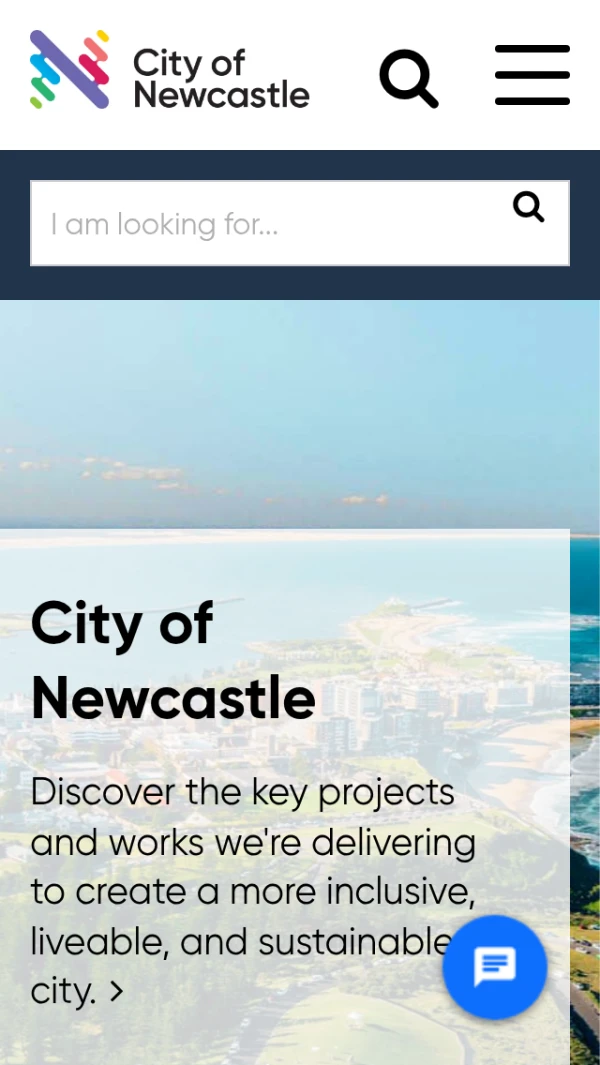Open the hamburger navigation menu
The width and height of the screenshot is (600, 1065).
[532, 75]
